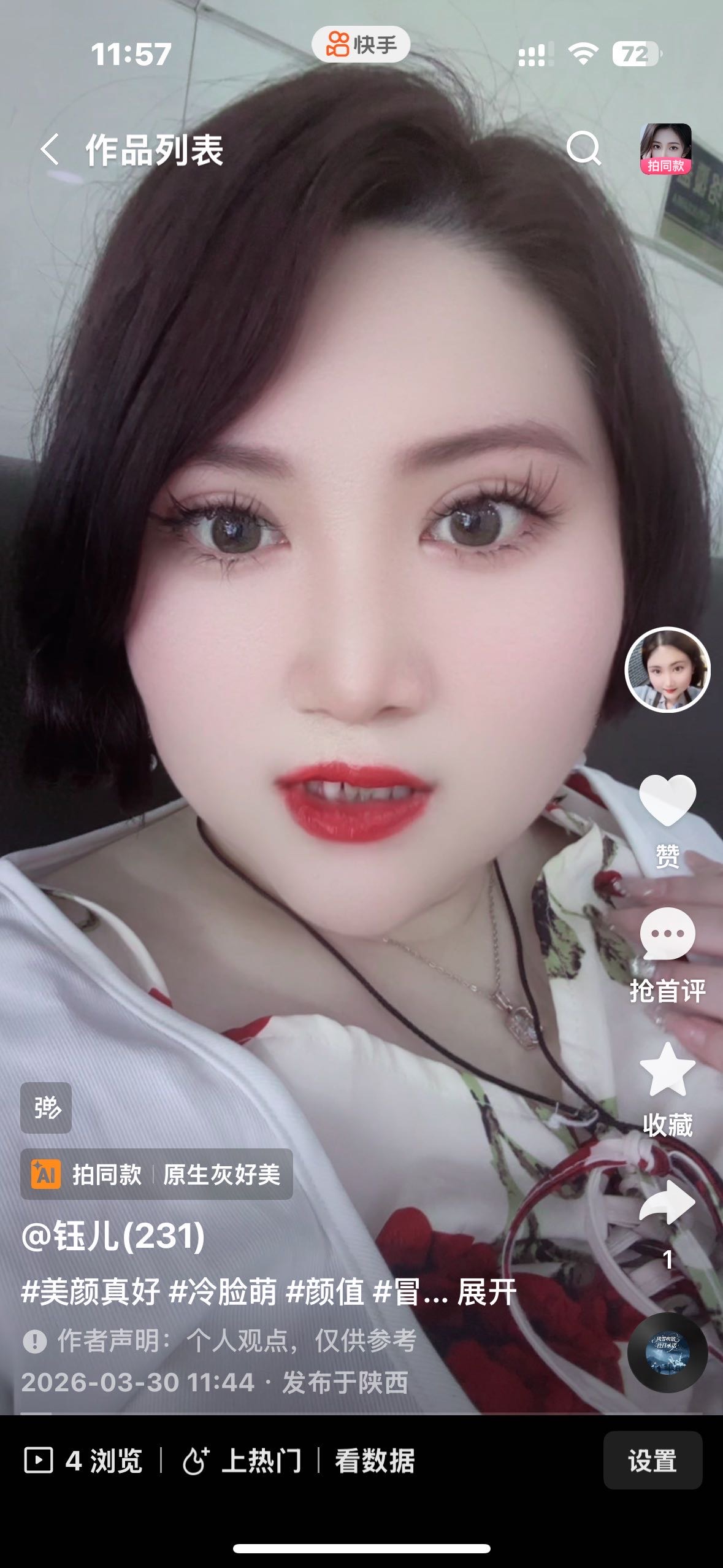The image size is (723, 1568).
Task: Expand caption with 展开
Action: (488, 1293)
